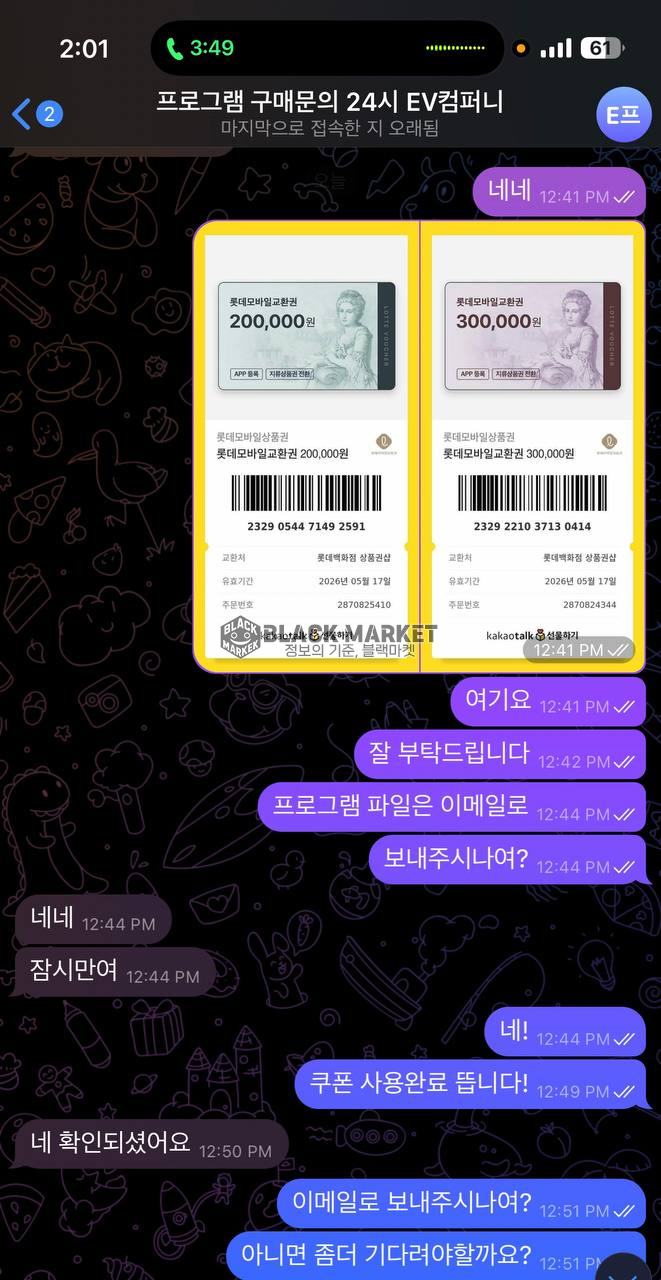
Task: Open the 300,000원 voucher image
Action: click(x=533, y=440)
